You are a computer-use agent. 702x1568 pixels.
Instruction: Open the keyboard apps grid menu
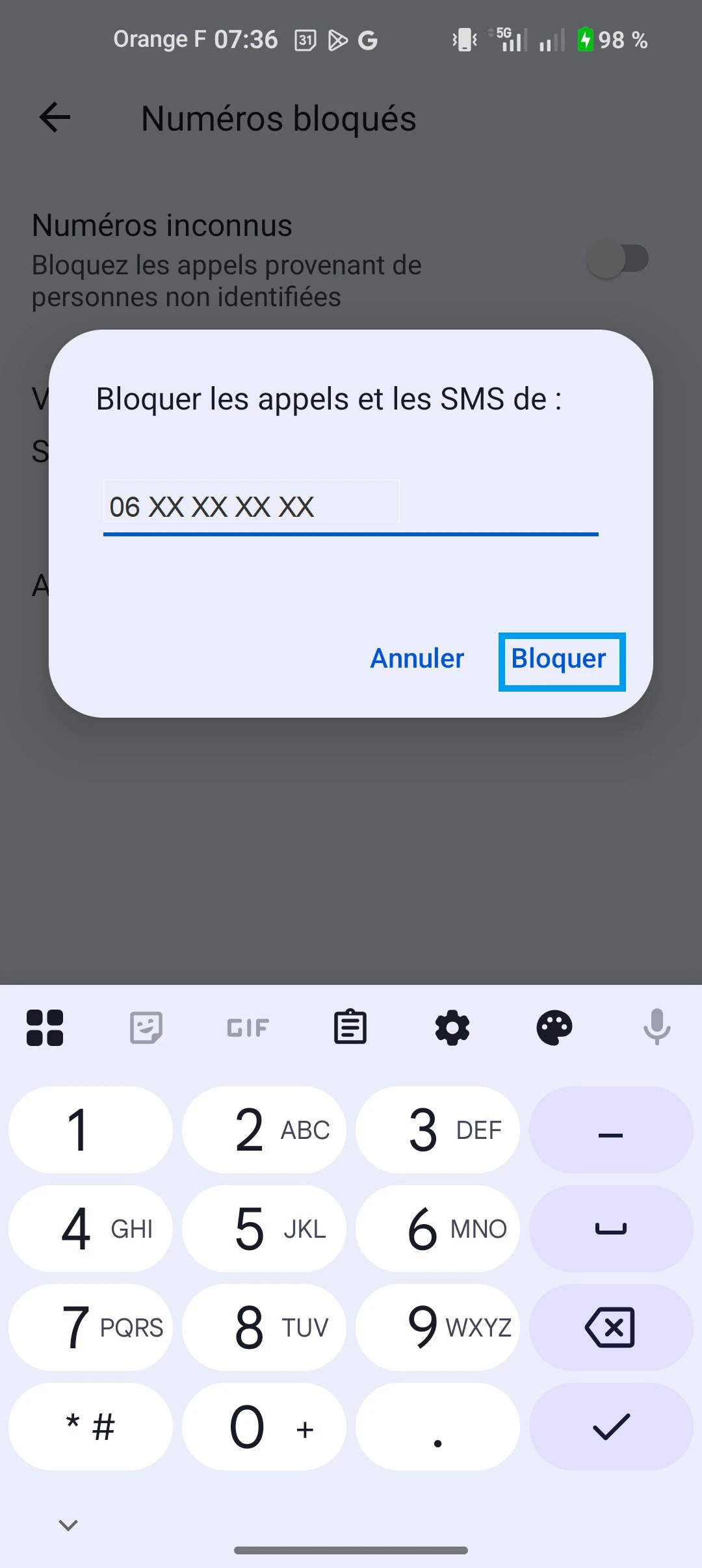(x=45, y=1028)
